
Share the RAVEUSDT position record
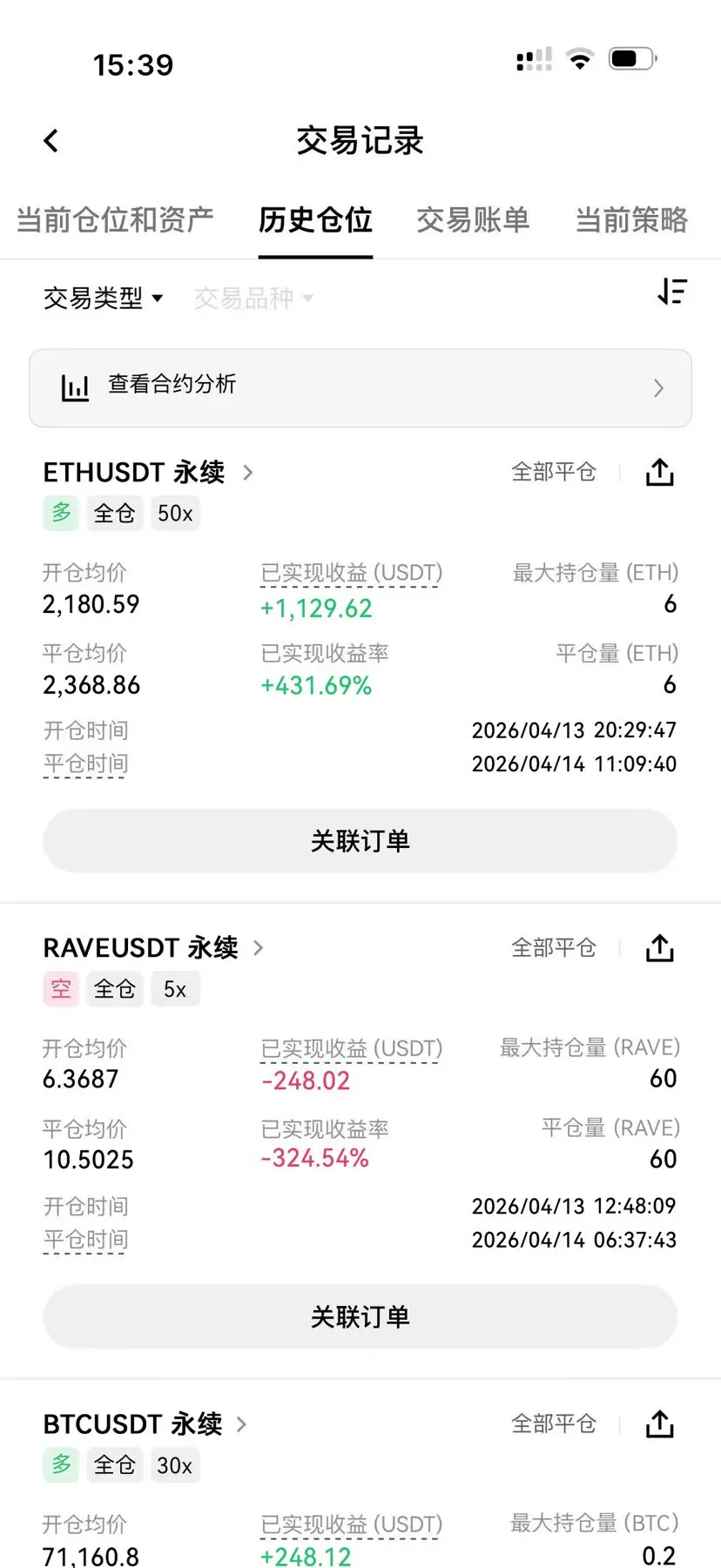point(660,947)
